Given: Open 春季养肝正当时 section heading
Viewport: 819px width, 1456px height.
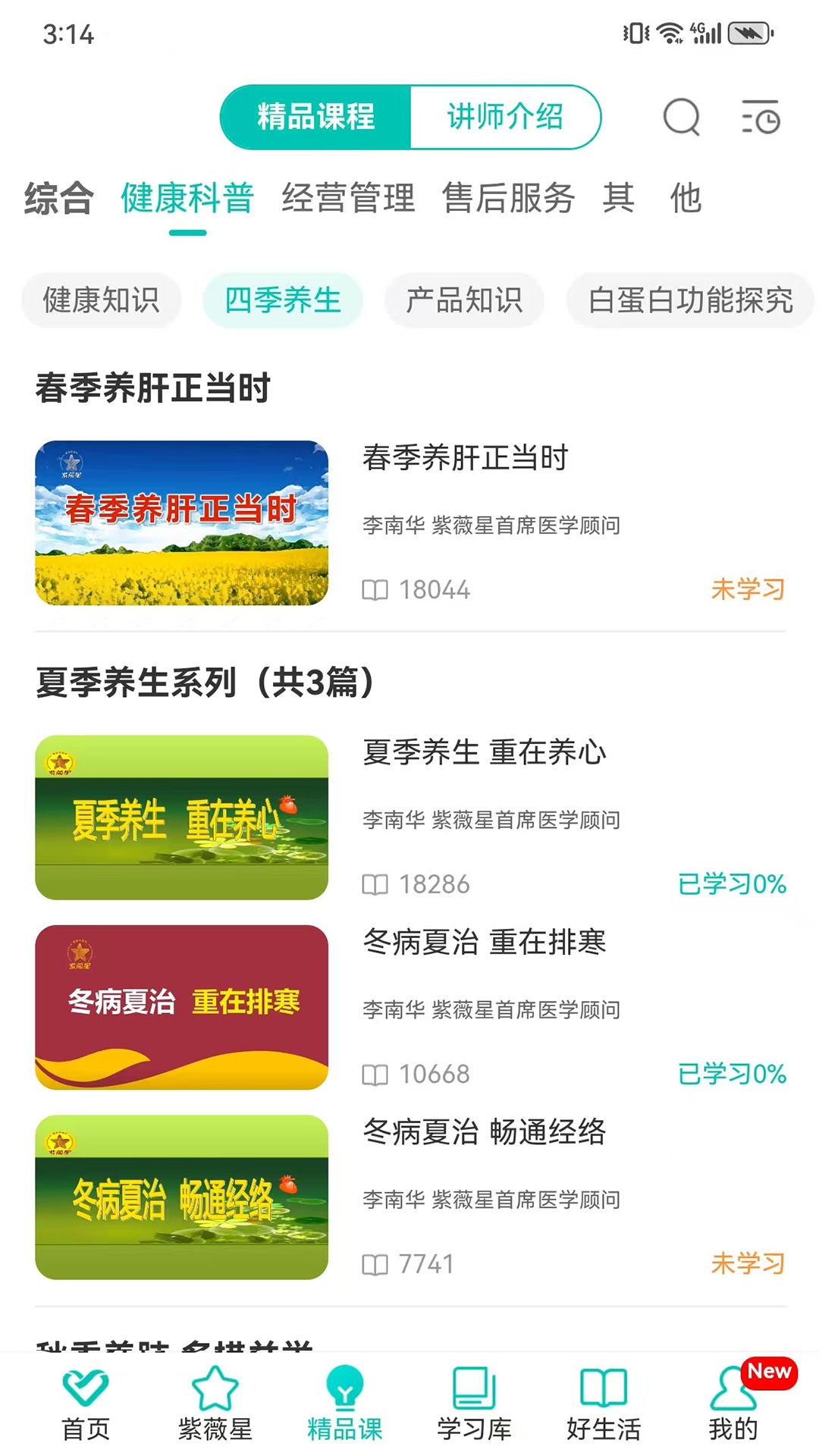Looking at the screenshot, I should [153, 389].
